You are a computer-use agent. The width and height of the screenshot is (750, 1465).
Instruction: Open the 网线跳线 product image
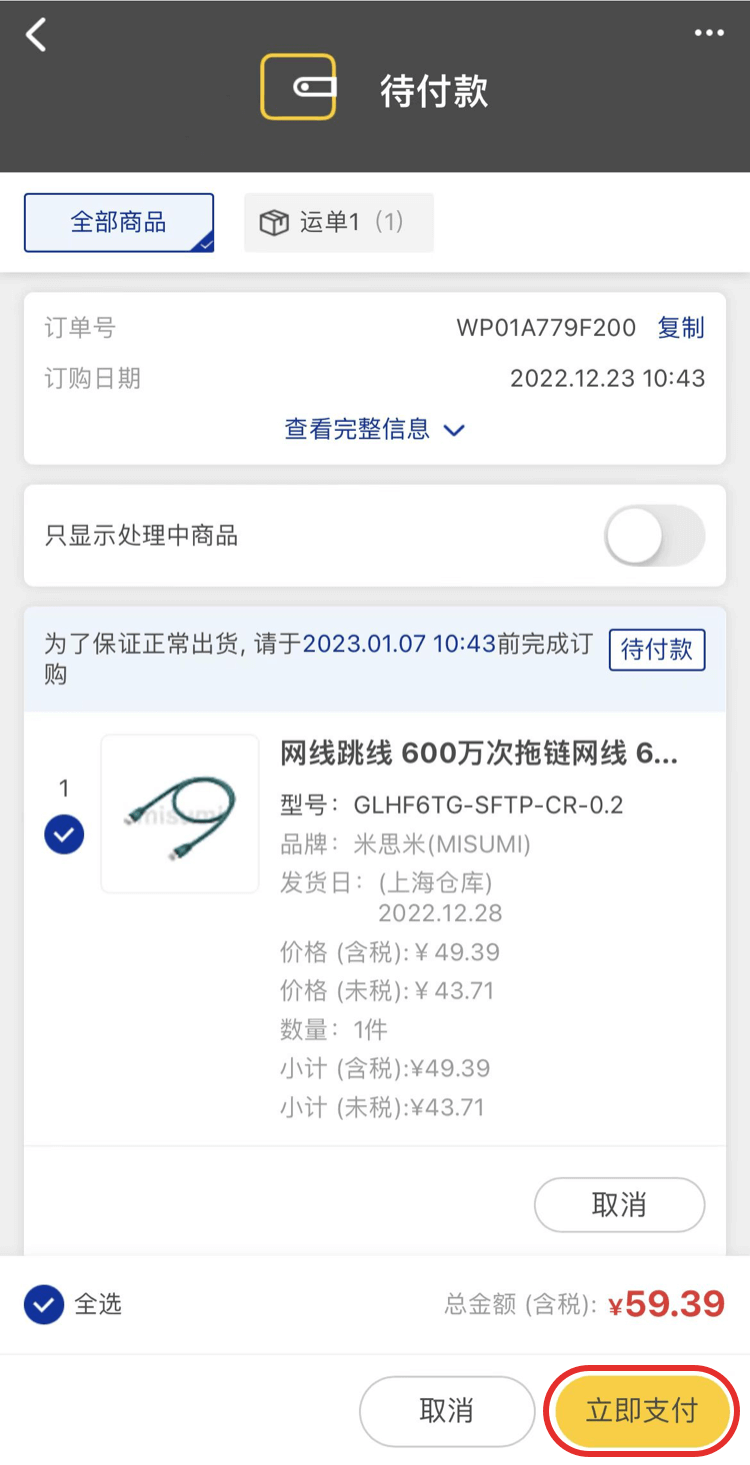pos(180,813)
